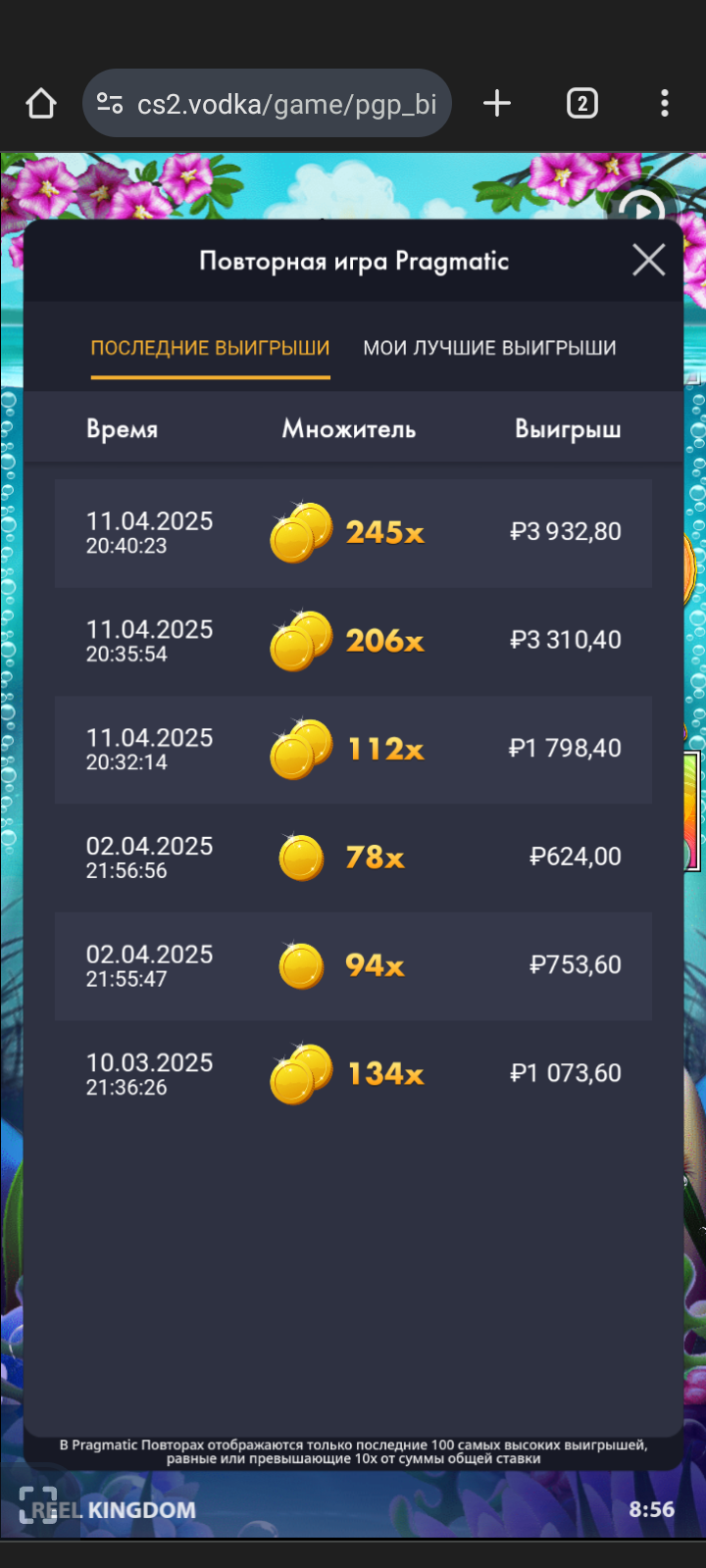This screenshot has width=706, height=1568.
Task: Open the 245x win replay
Action: click(x=353, y=533)
